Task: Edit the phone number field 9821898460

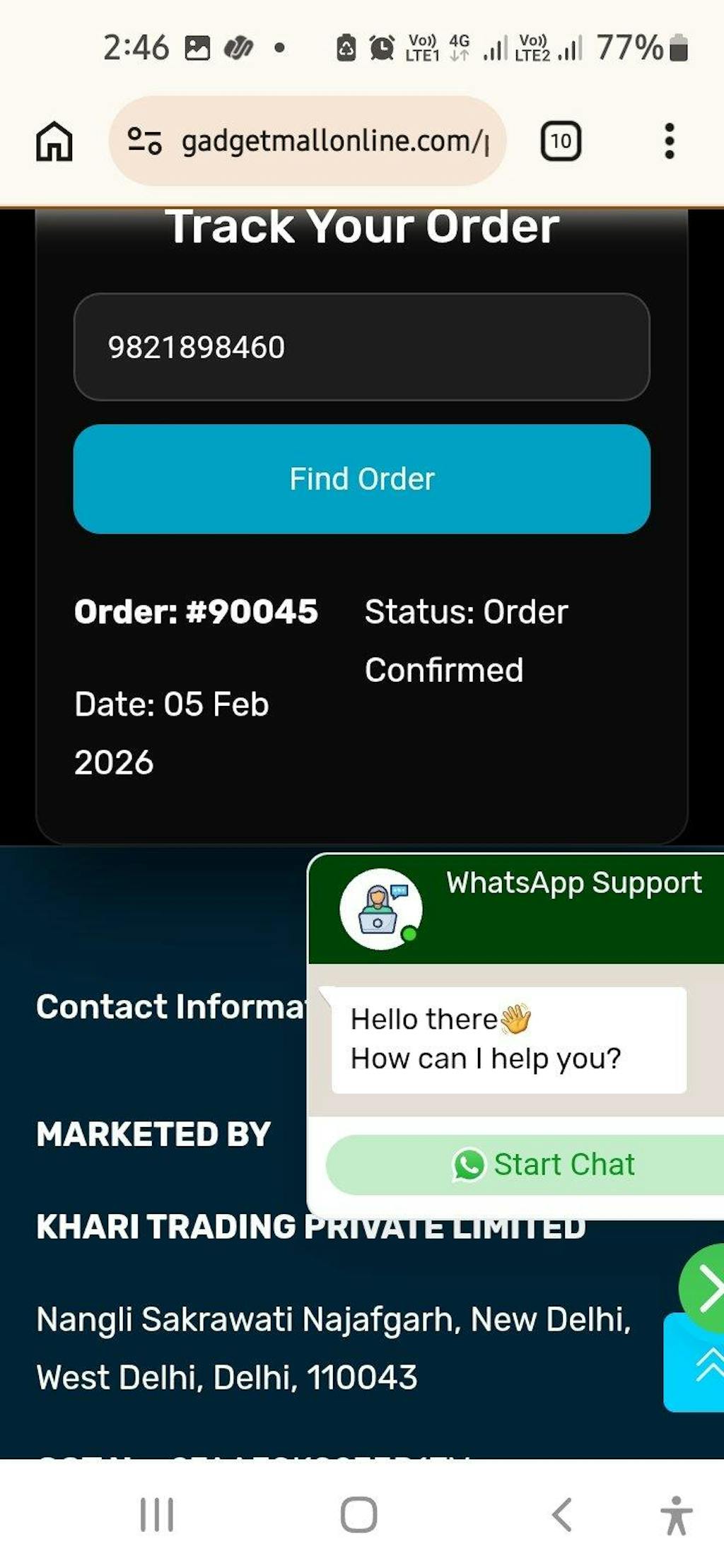Action: pos(361,347)
